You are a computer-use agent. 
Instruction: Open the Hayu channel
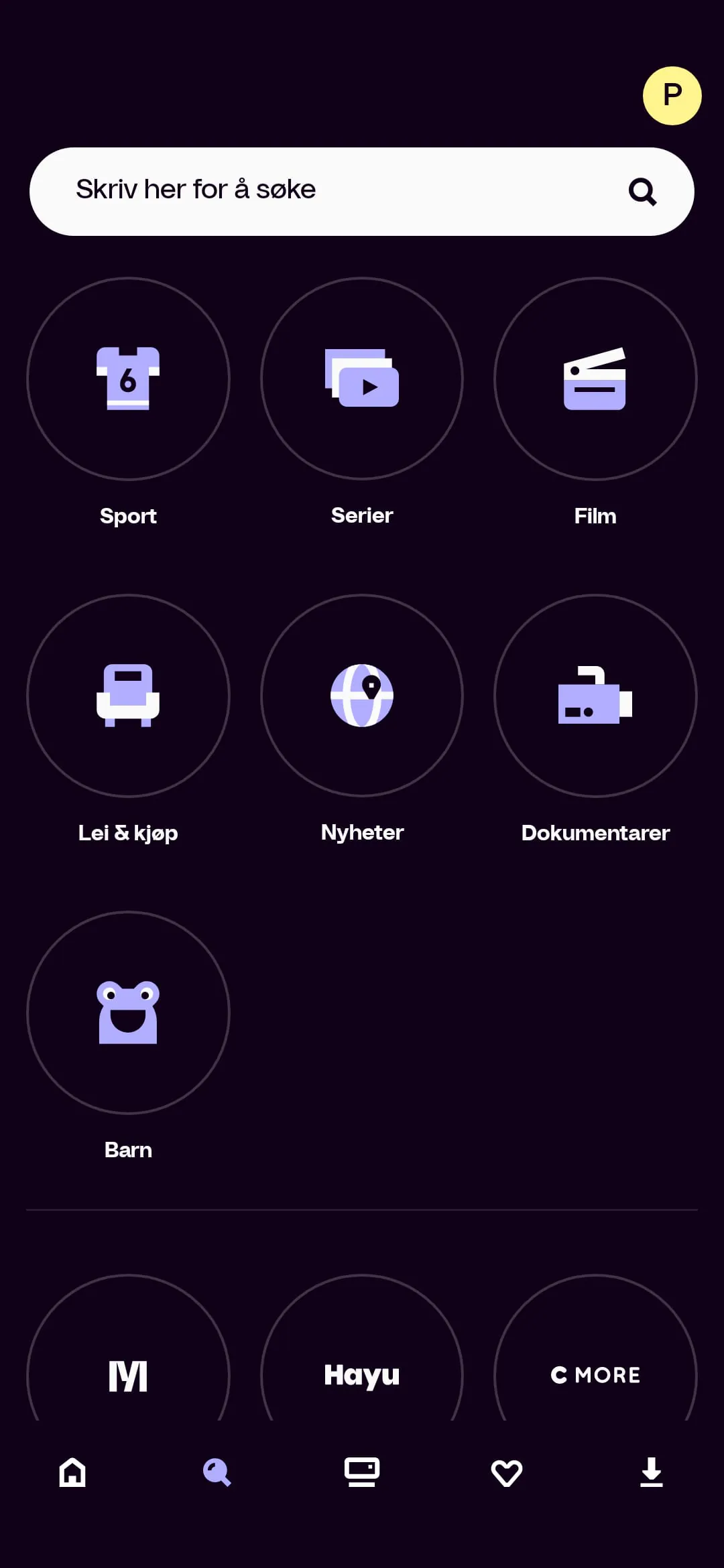pyautogui.click(x=362, y=1374)
